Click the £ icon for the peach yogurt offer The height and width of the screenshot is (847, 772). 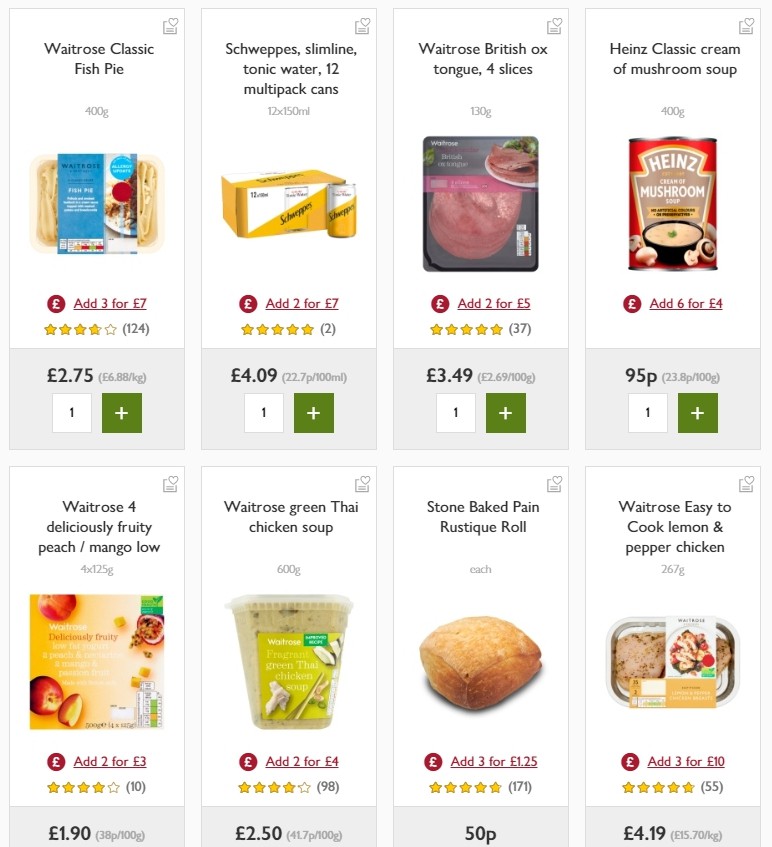point(55,761)
